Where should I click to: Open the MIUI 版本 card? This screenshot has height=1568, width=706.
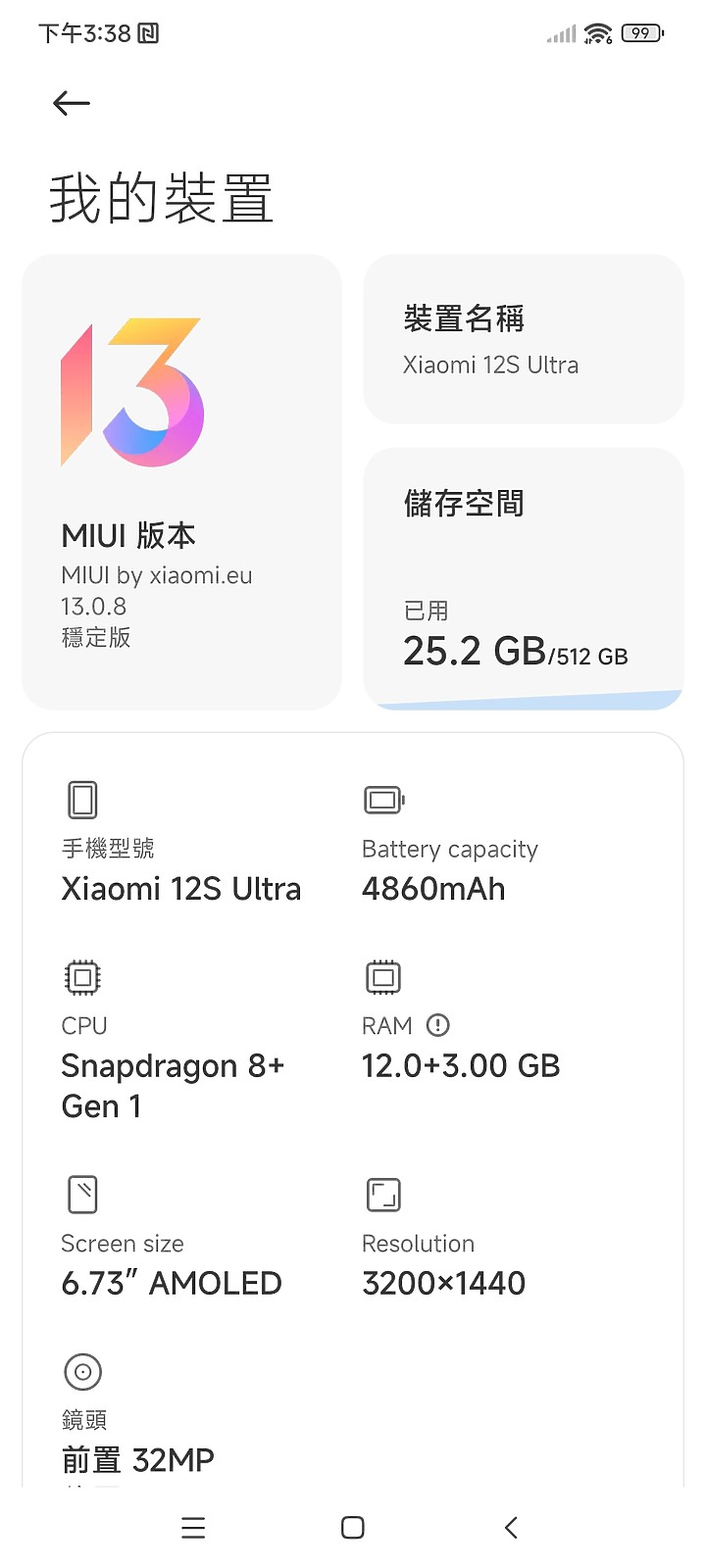pos(181,482)
